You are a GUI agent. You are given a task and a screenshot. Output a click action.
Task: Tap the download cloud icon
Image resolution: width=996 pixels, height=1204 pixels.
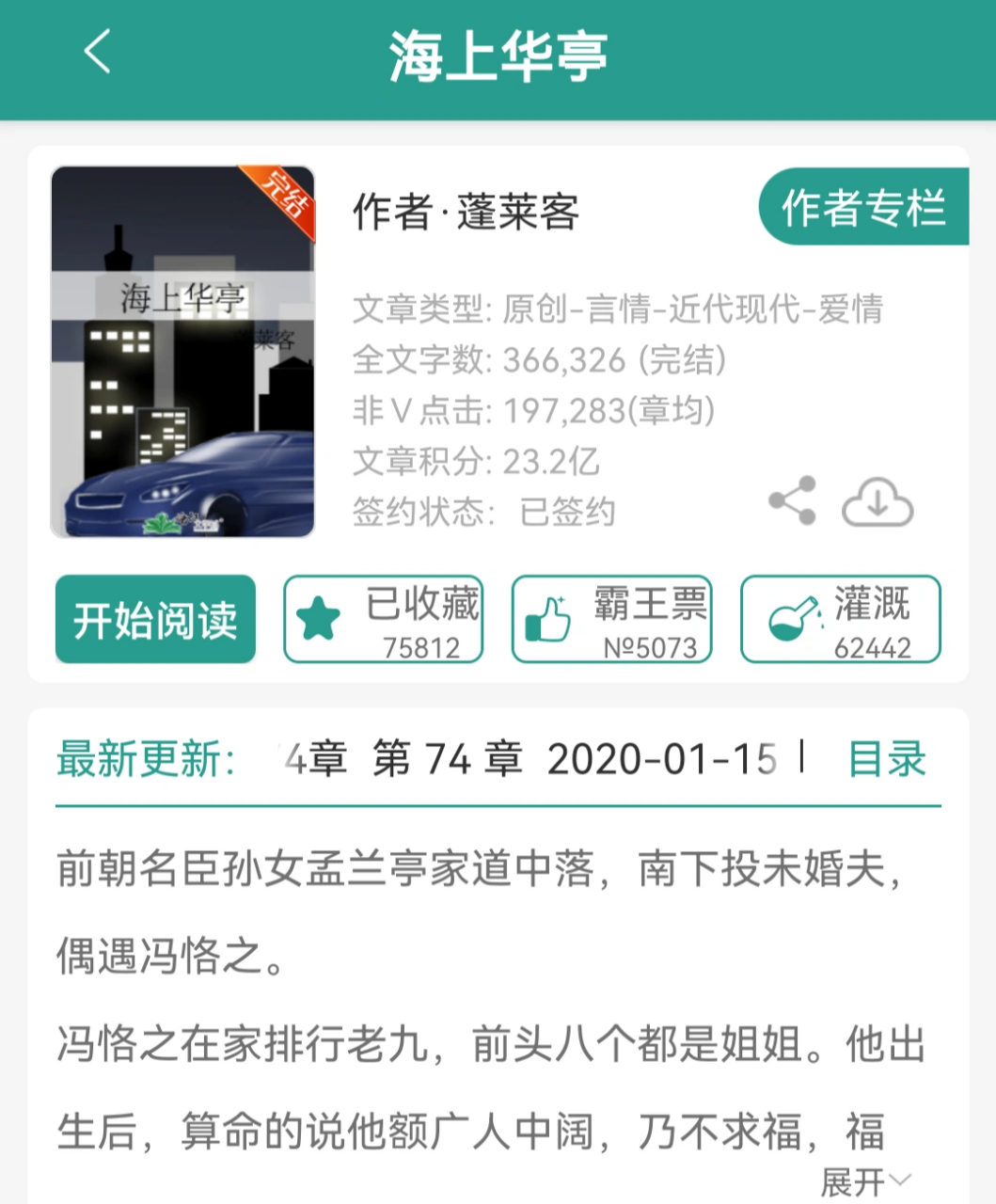click(x=877, y=503)
